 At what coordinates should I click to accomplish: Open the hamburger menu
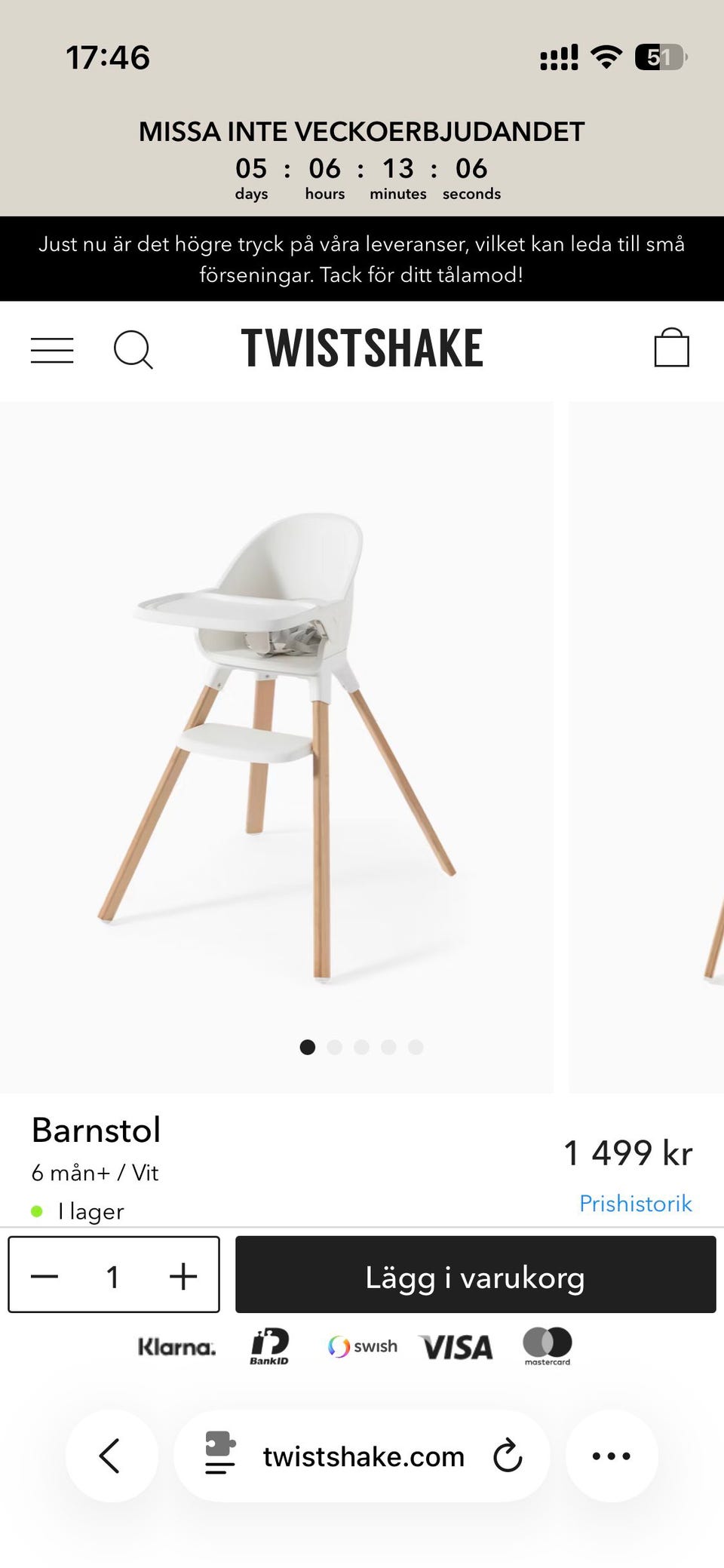coord(52,351)
